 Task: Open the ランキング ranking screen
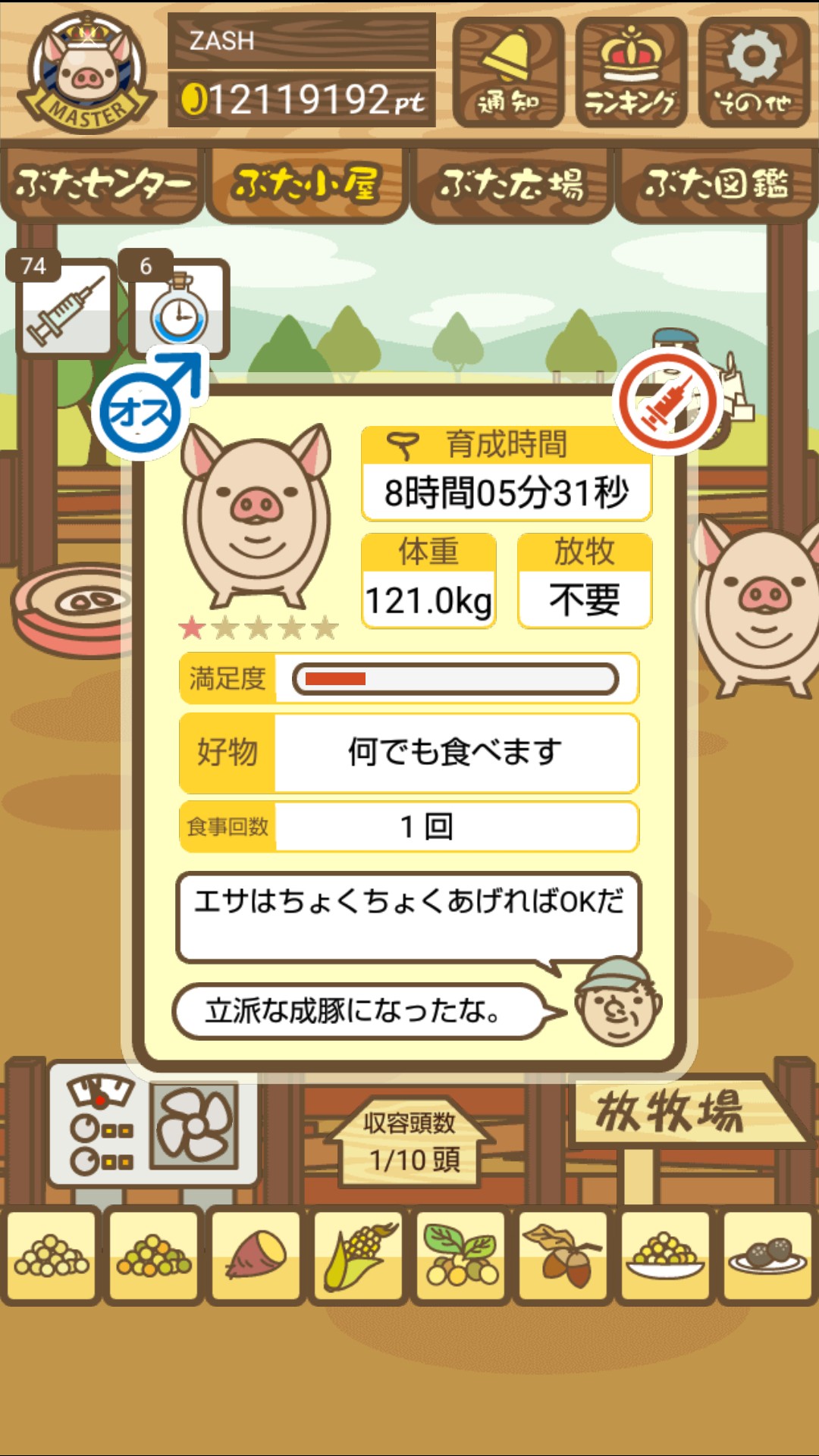coord(631,73)
